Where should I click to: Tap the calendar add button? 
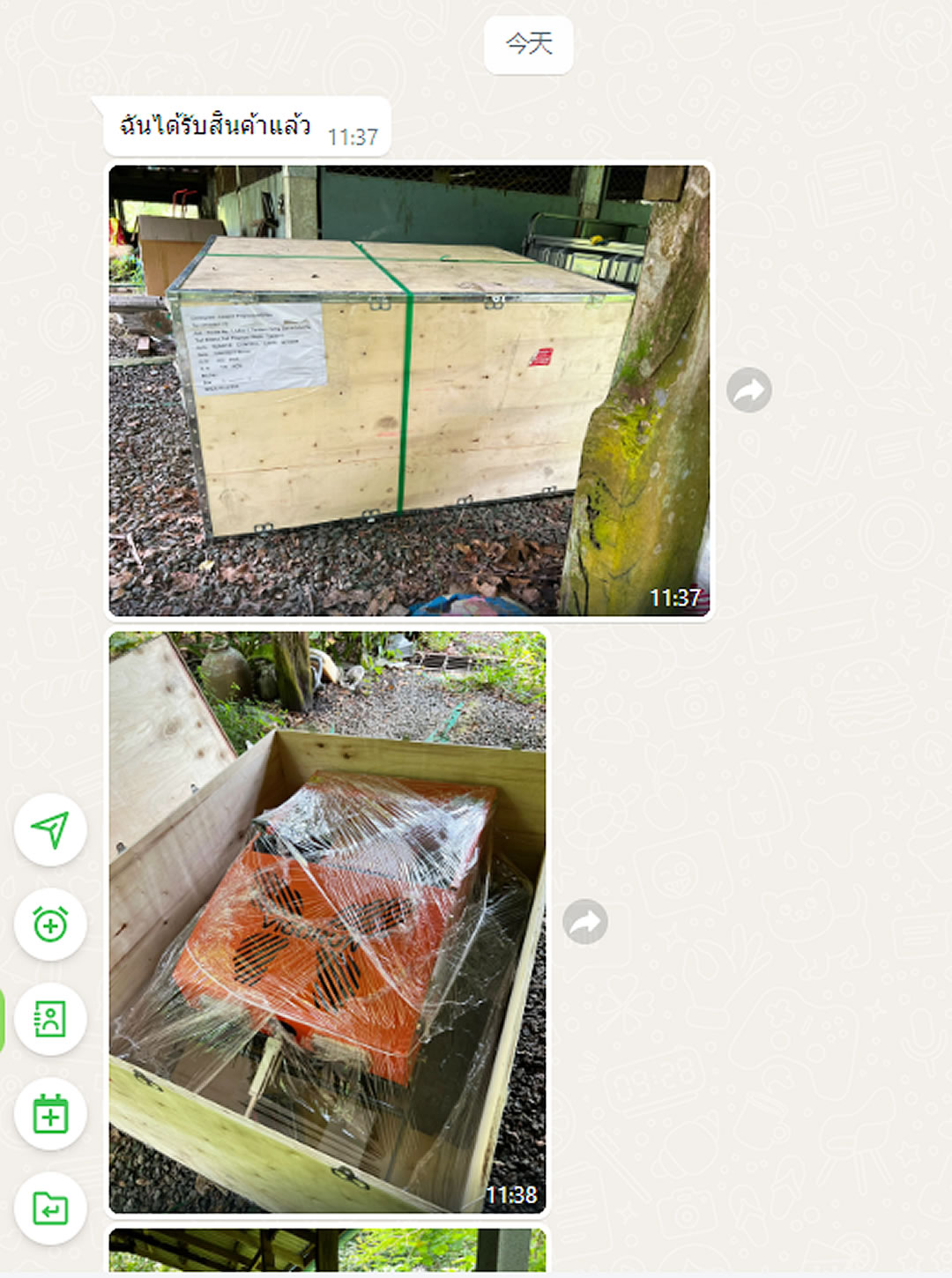pyautogui.click(x=50, y=1114)
